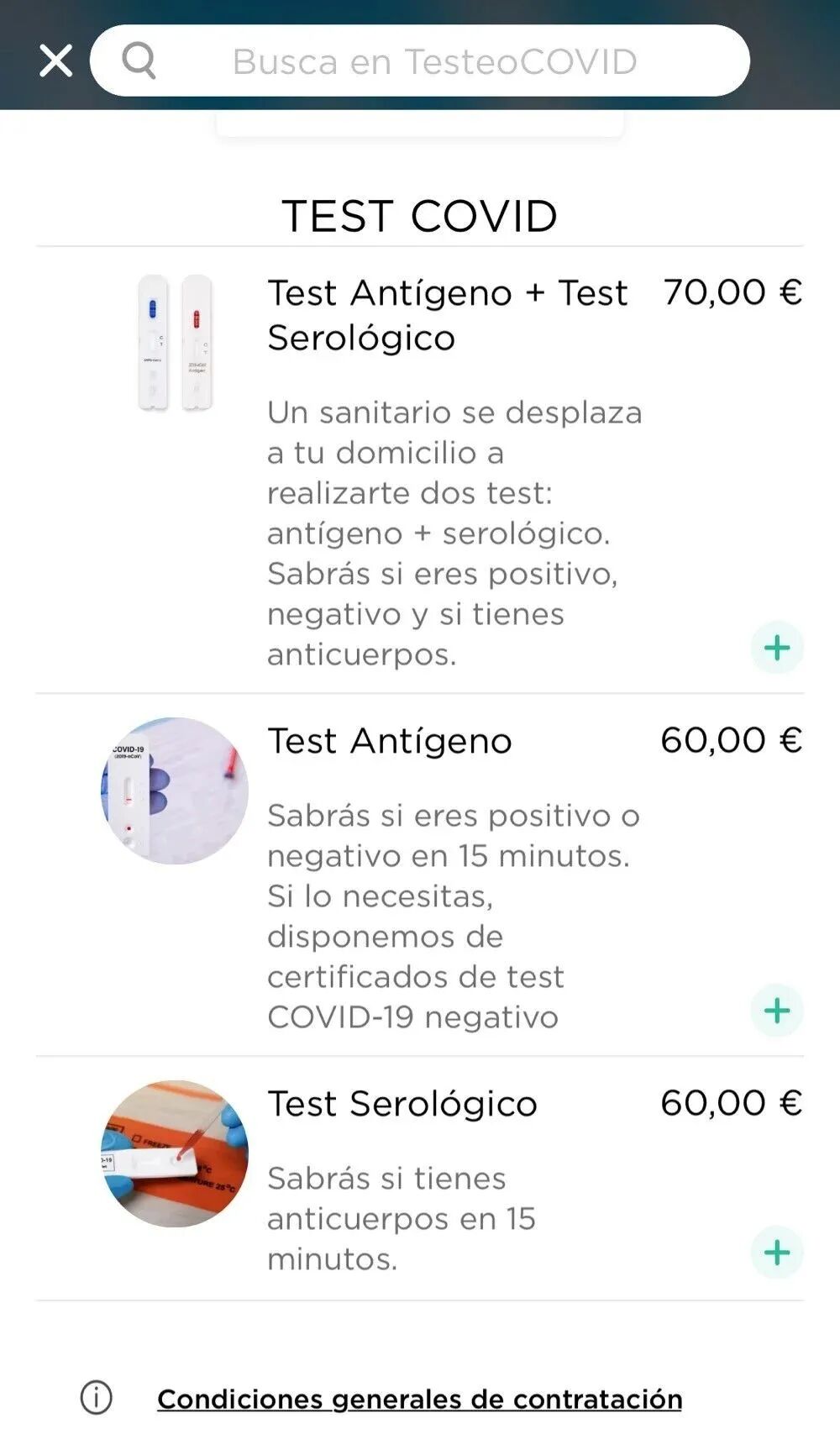Open the Test Antígeno + Test Serológico image
Viewport: 840px width, 1429px height.
pyautogui.click(x=175, y=343)
